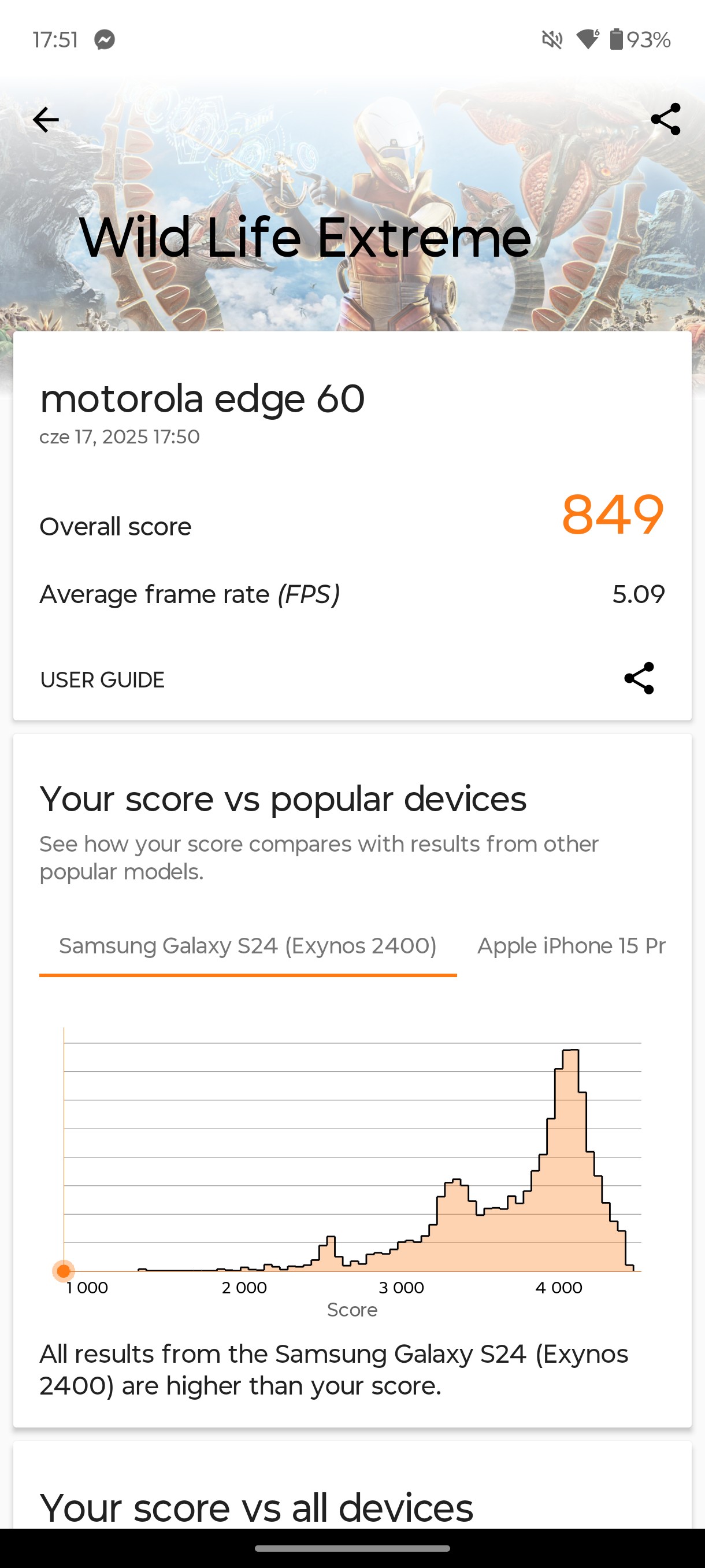Share score using the icon beside USER GUIDE
This screenshot has height=1568, width=705.
pos(639,678)
